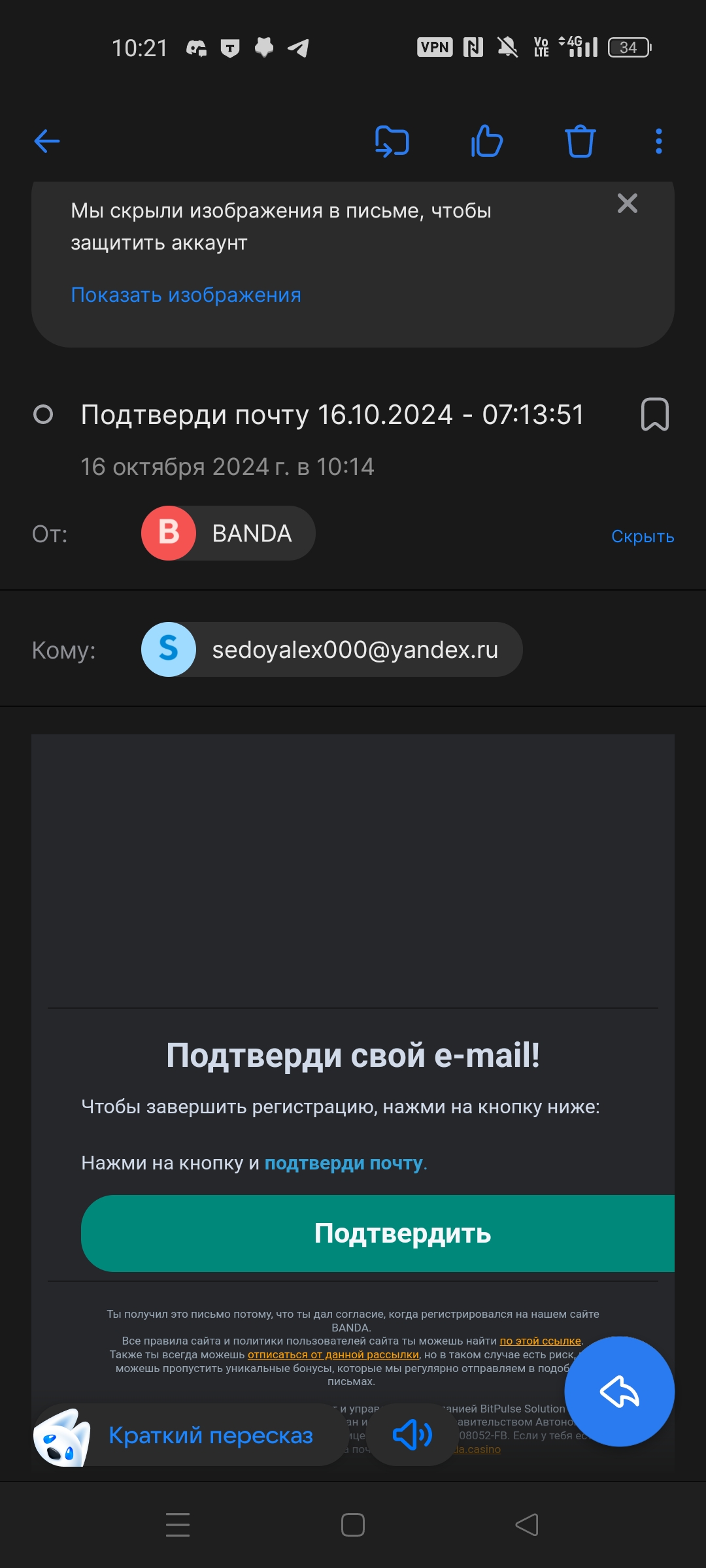
Task: Open the three-dot overflow menu
Action: coord(659,141)
